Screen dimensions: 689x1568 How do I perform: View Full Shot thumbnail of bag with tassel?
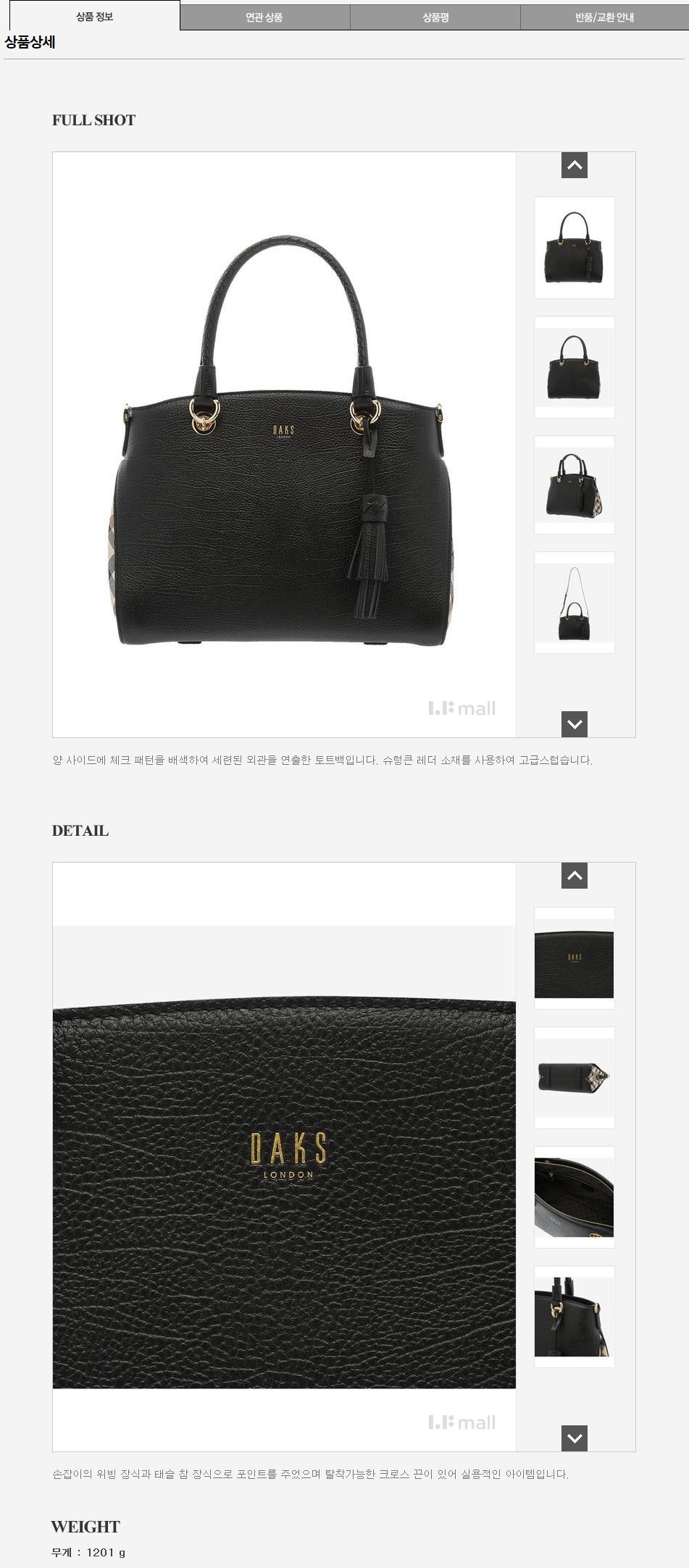574,248
